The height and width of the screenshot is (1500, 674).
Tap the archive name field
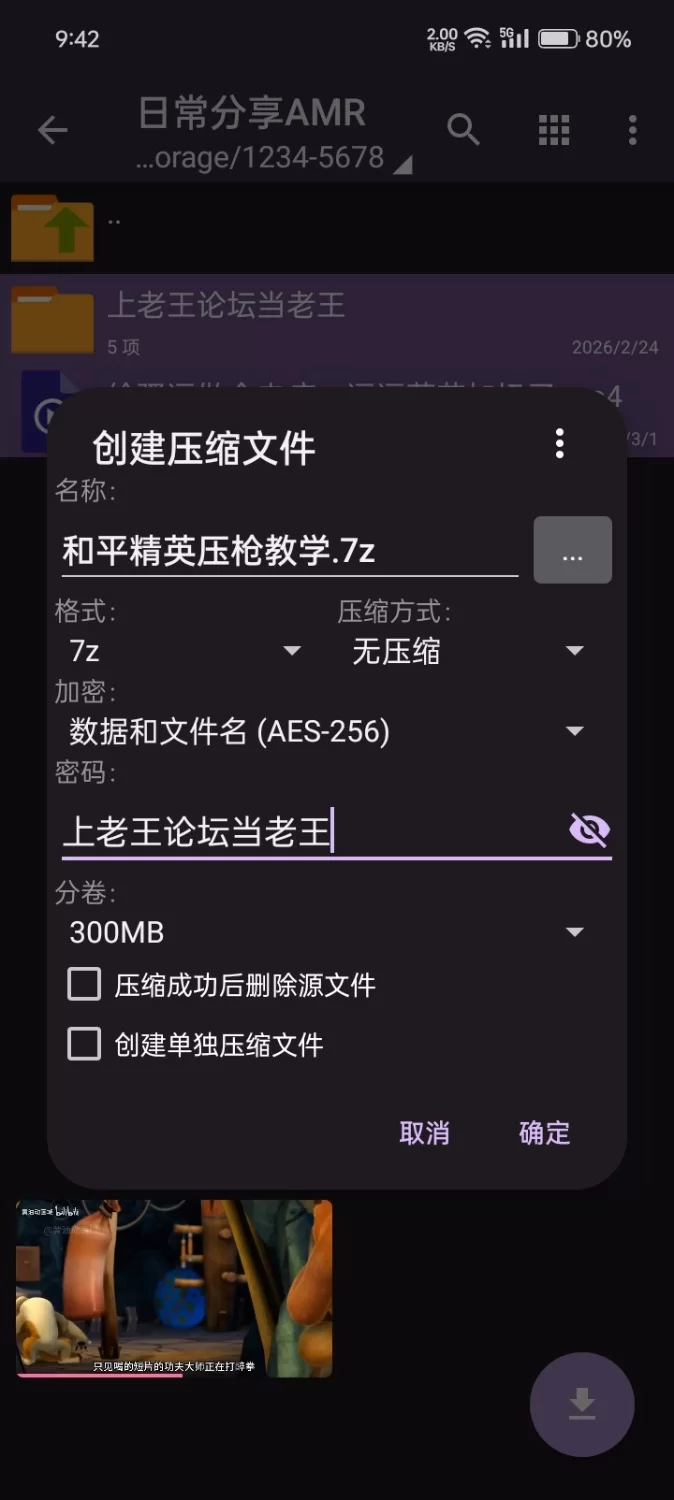pos(288,550)
